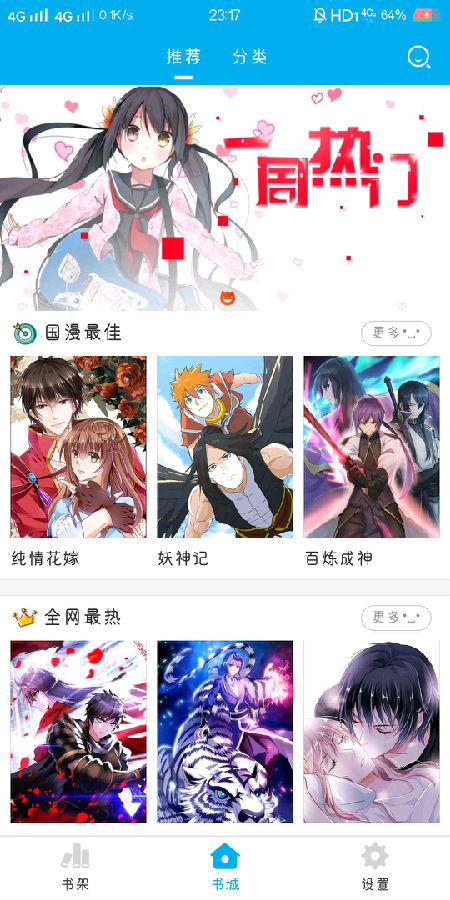Switch to the 分类 tab

tap(250, 57)
